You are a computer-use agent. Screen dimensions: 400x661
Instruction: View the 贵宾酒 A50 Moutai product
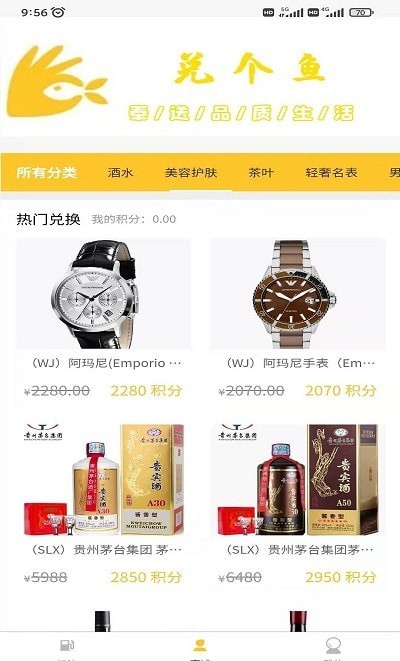[298, 505]
